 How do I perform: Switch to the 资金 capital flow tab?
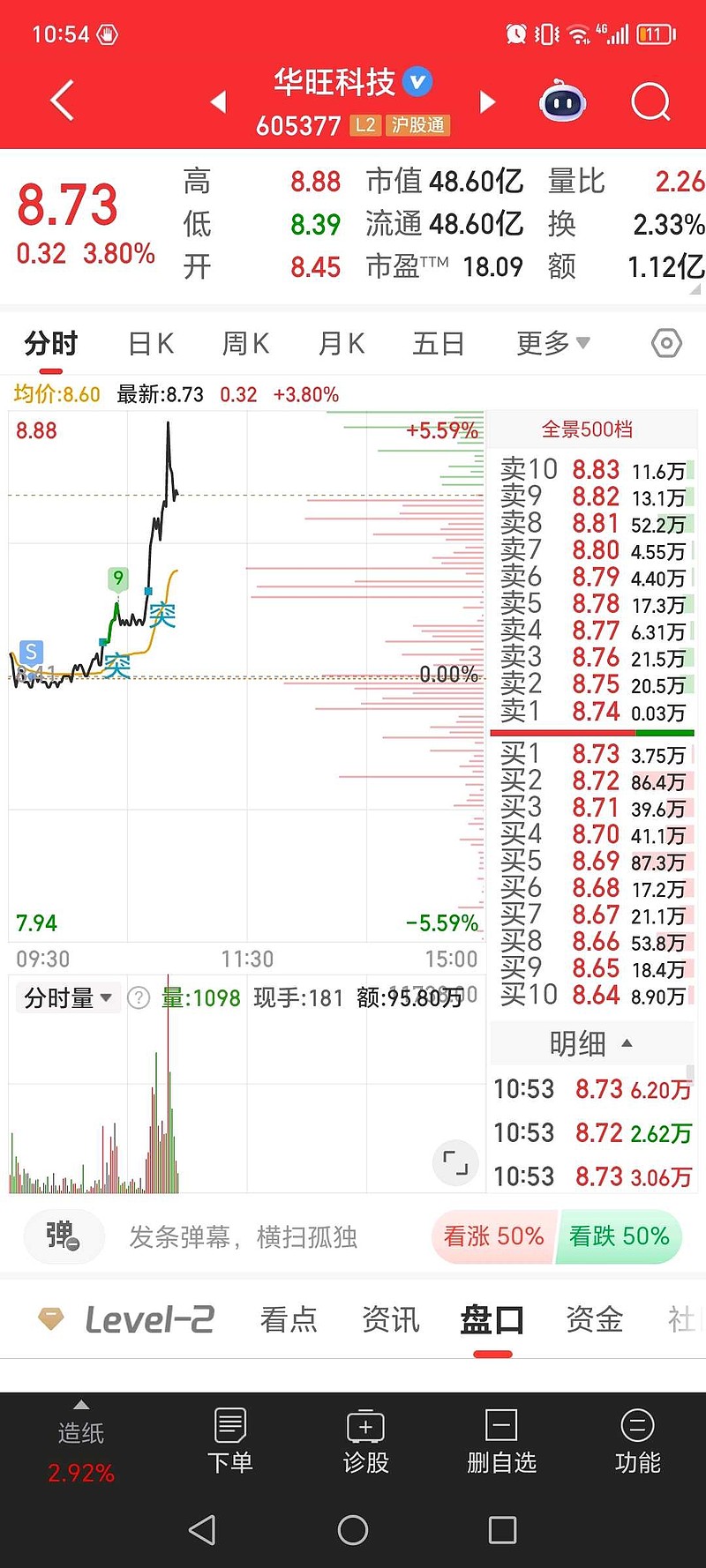coord(593,1318)
